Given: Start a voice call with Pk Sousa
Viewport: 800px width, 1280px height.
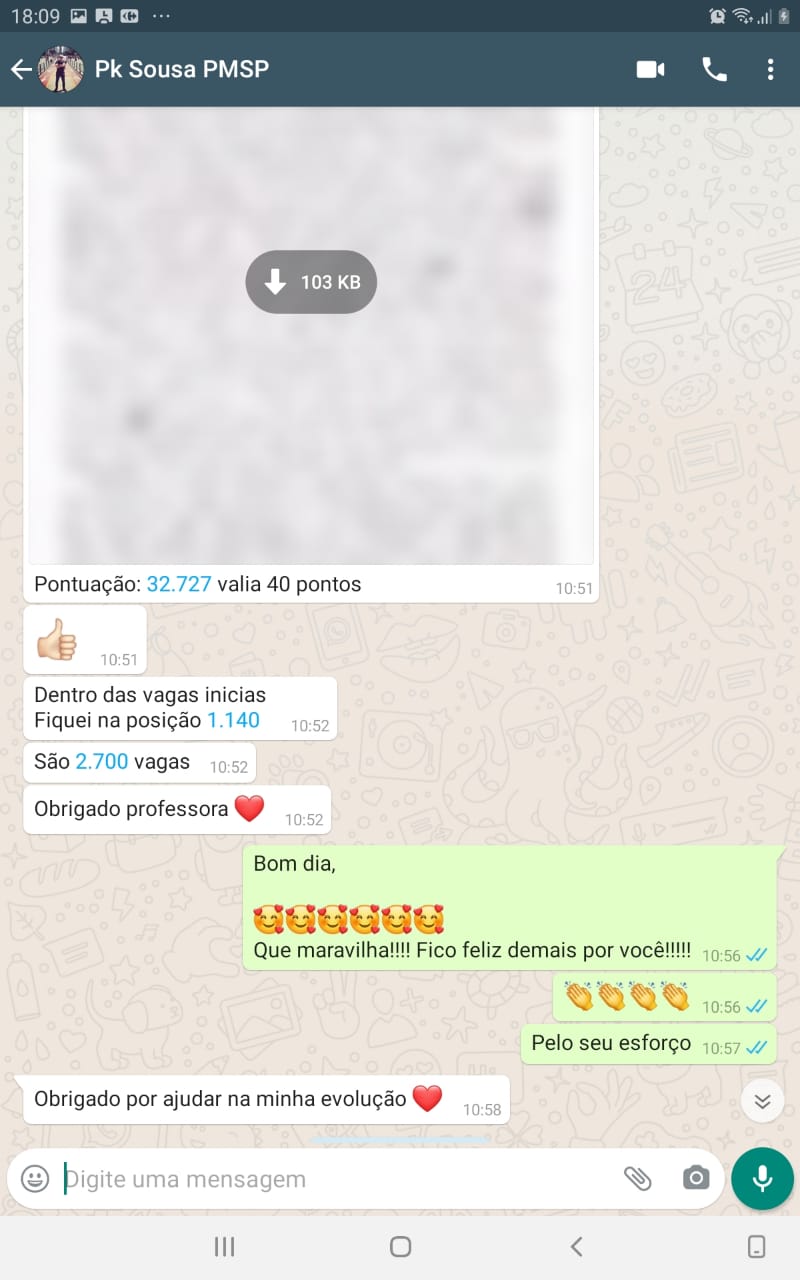Looking at the screenshot, I should [714, 69].
